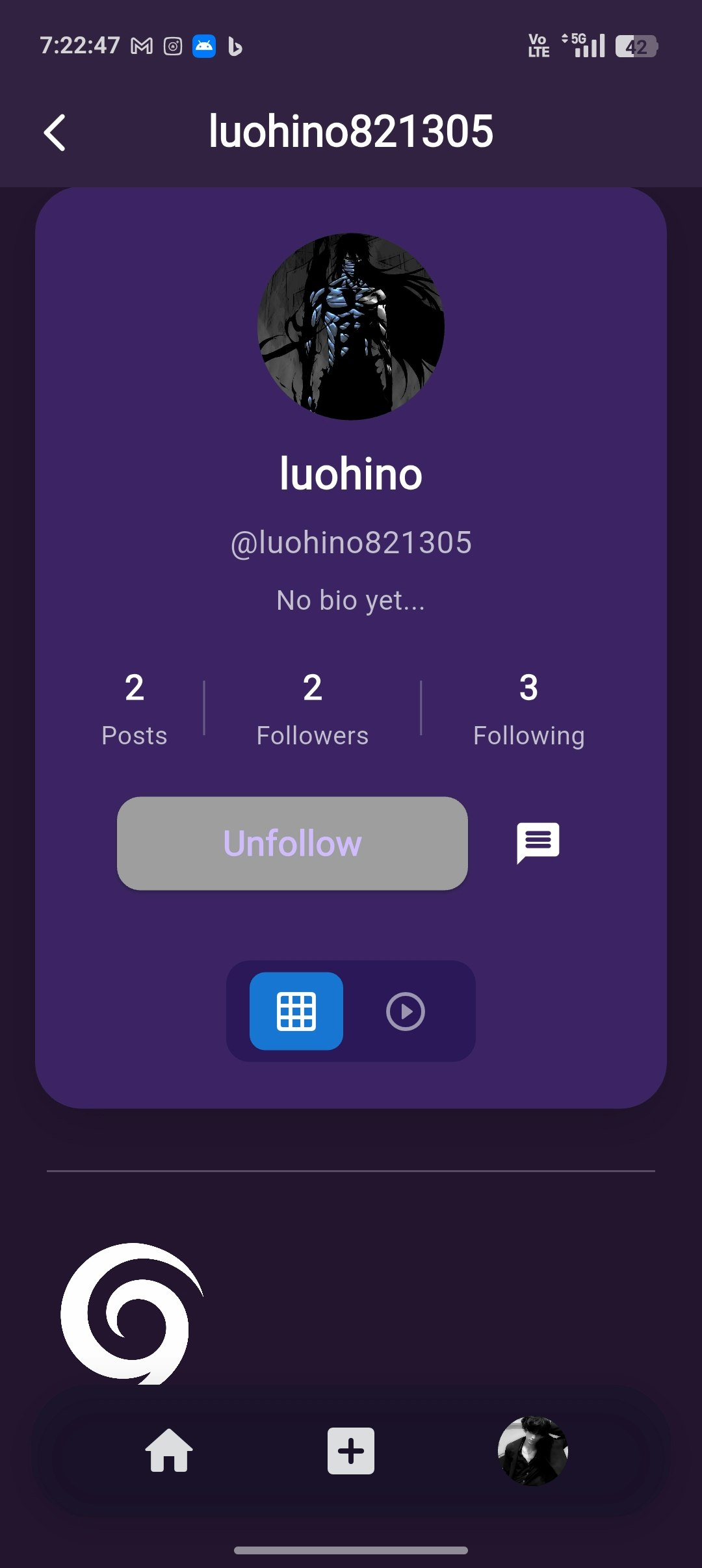Switch to the grid posts view
702x1568 pixels.
pyautogui.click(x=296, y=1011)
